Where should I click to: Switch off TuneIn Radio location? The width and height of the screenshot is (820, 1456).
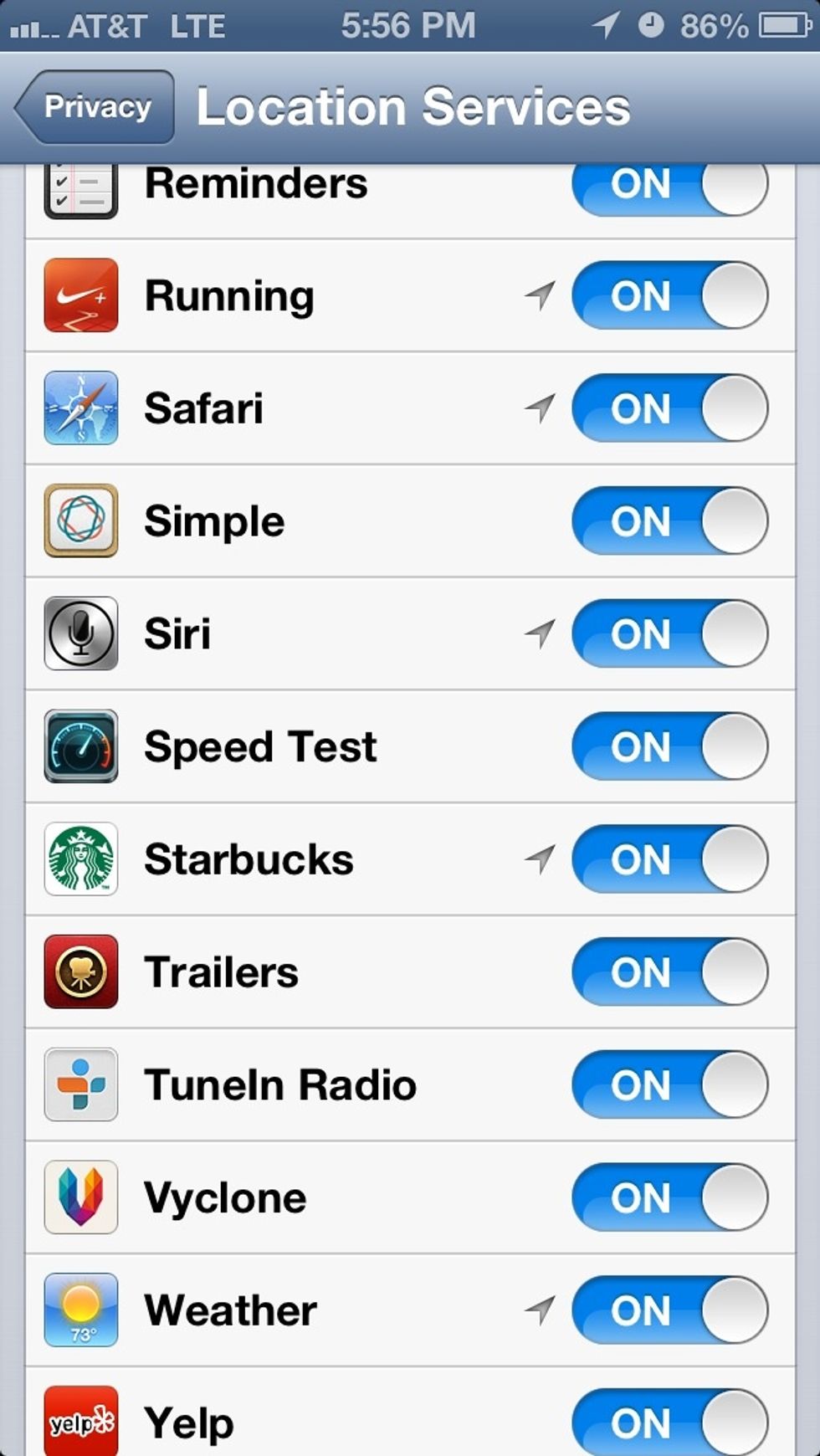pos(670,1084)
